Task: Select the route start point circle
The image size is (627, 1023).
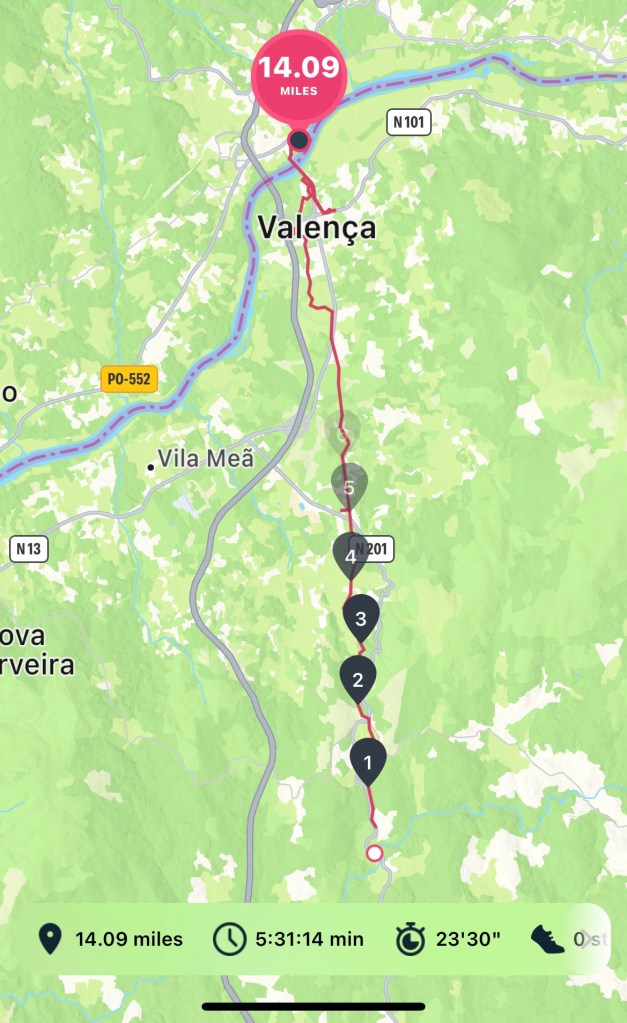Action: point(374,853)
